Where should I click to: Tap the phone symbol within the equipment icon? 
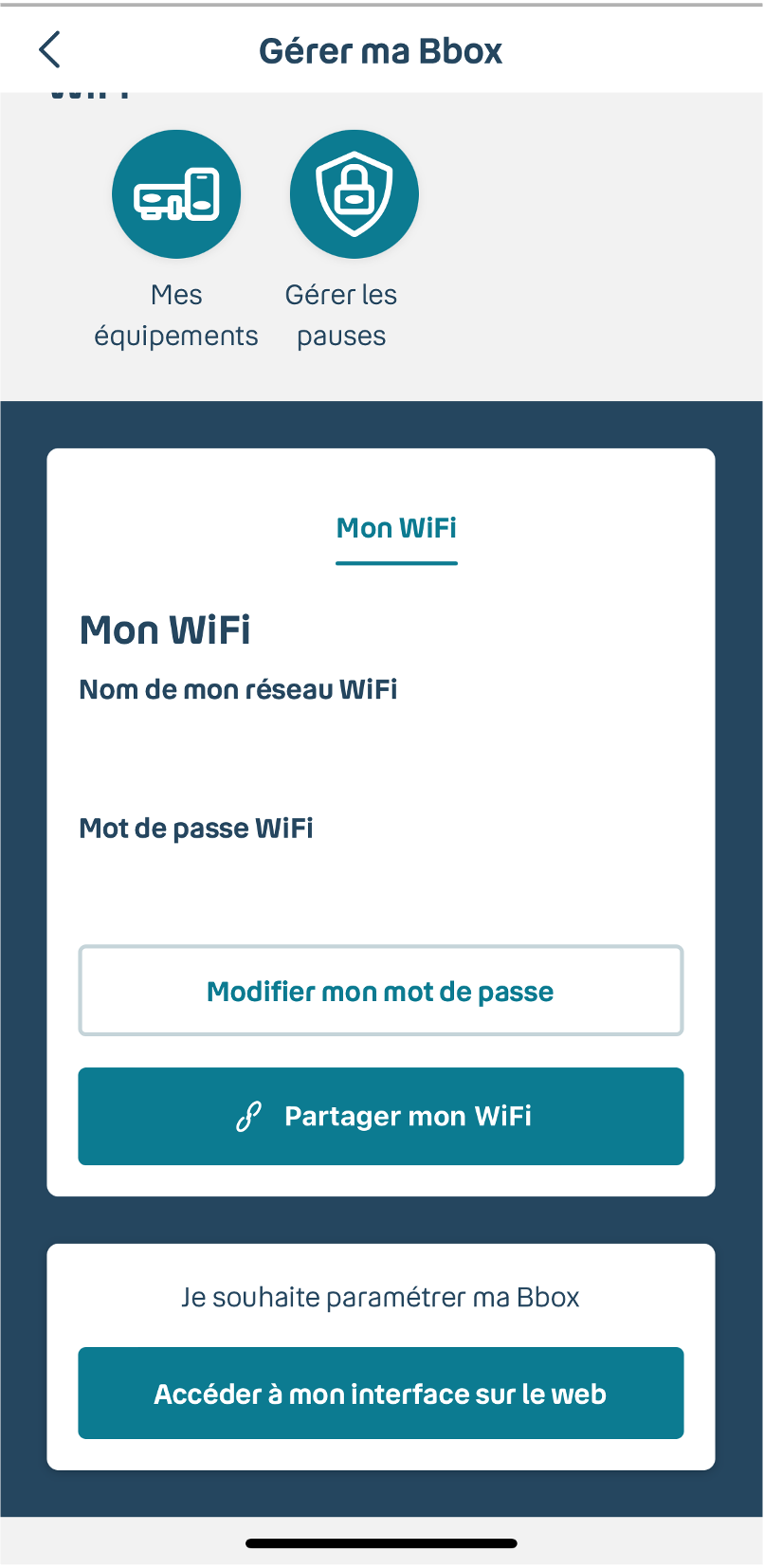(202, 191)
